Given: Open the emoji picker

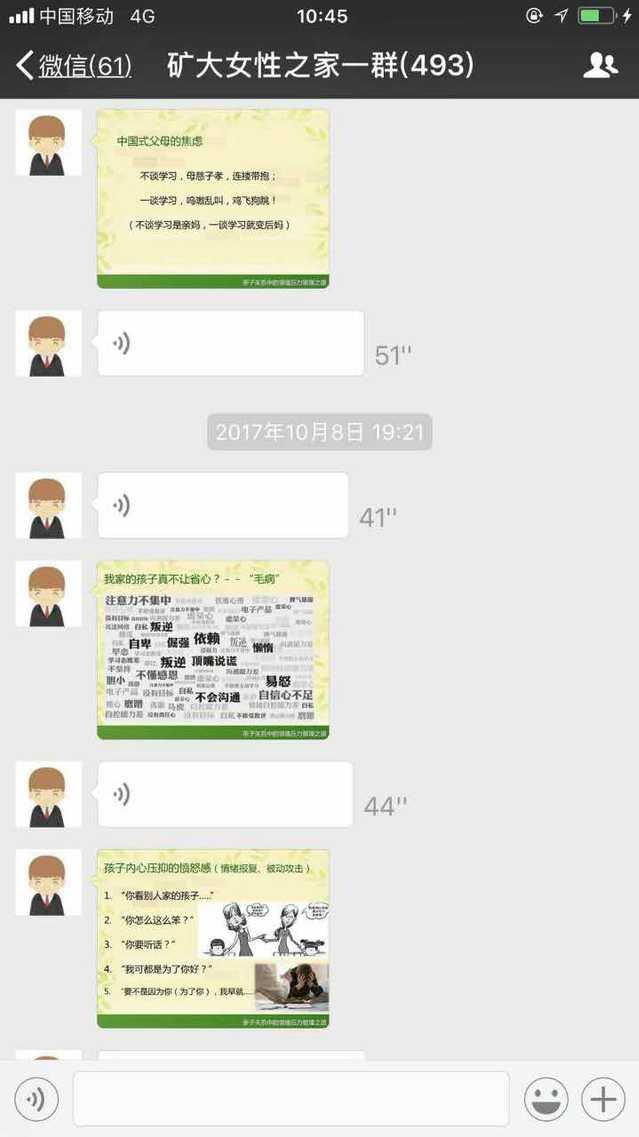Looking at the screenshot, I should [x=546, y=1100].
